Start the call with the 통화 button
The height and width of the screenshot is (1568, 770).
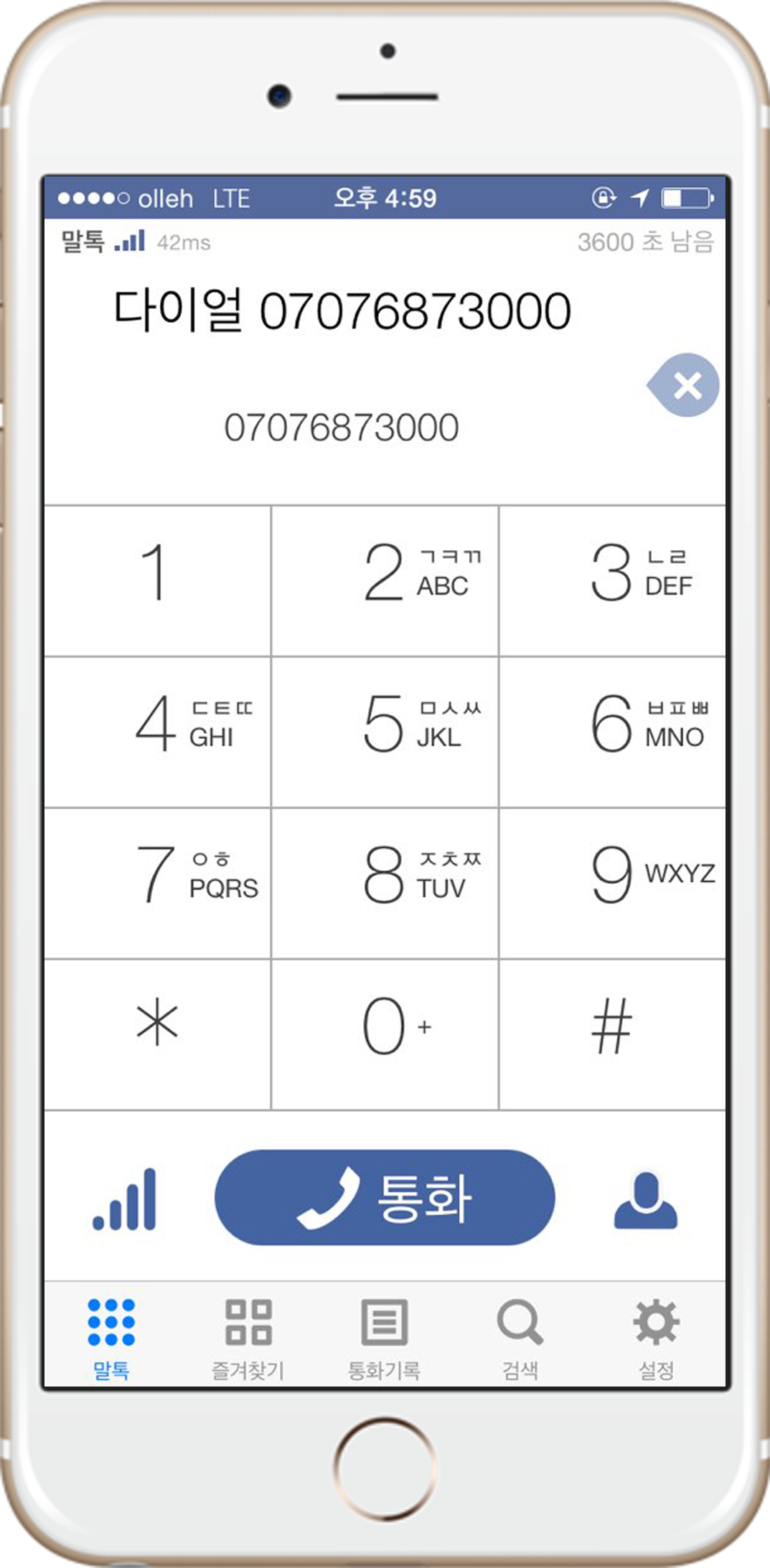click(385, 1196)
